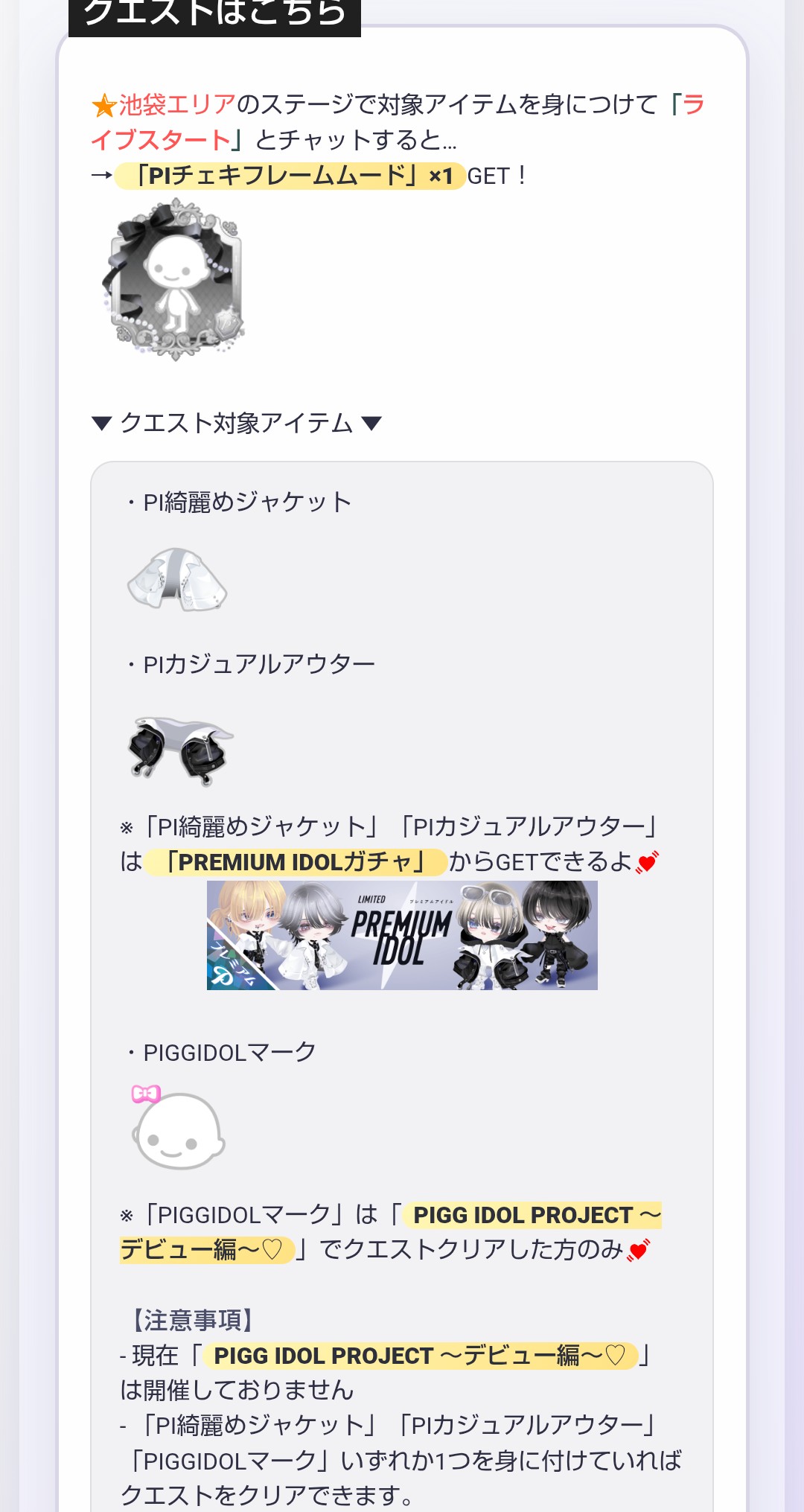Open the PREMIUM IDOL gacha banner
804x1512 pixels.
[402, 935]
